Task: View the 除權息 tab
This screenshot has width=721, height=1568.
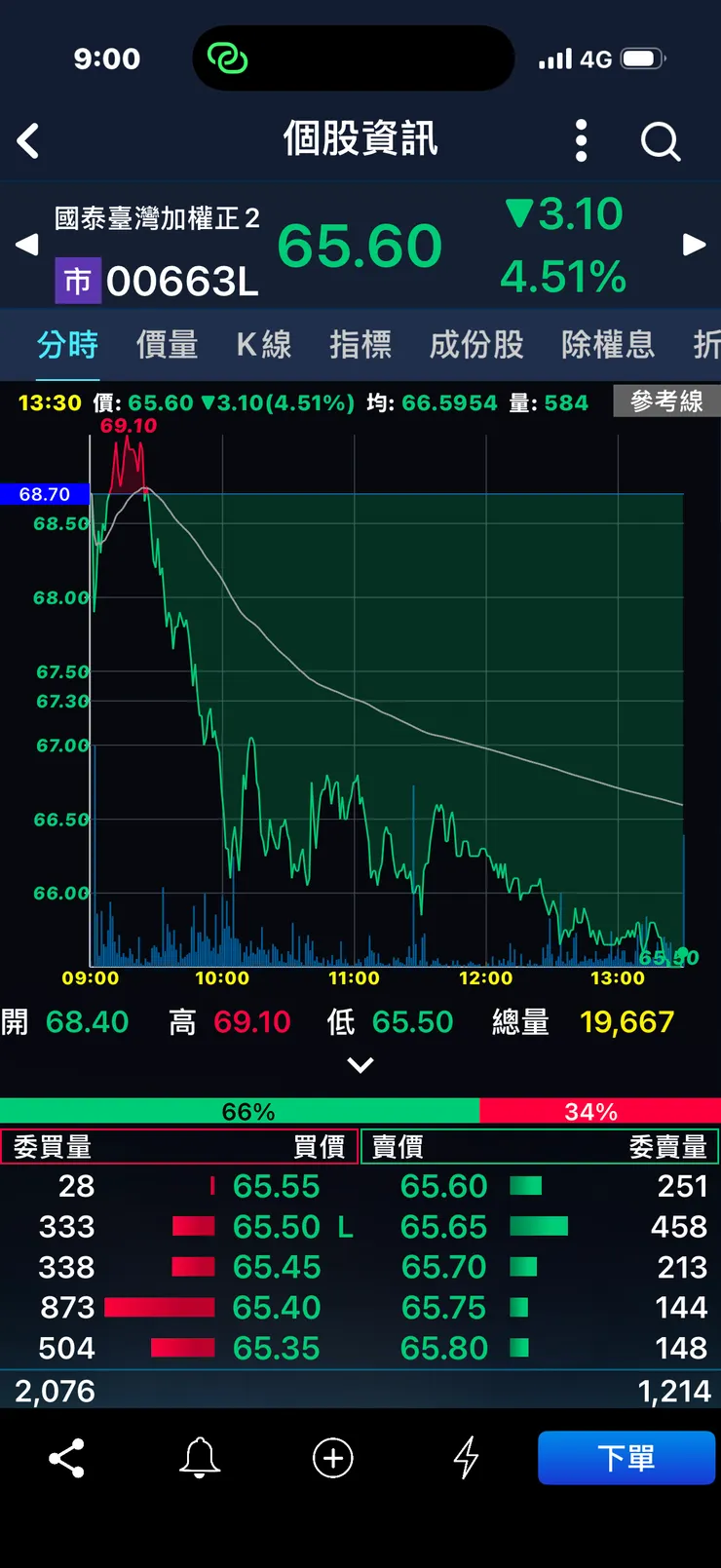Action: (x=608, y=345)
